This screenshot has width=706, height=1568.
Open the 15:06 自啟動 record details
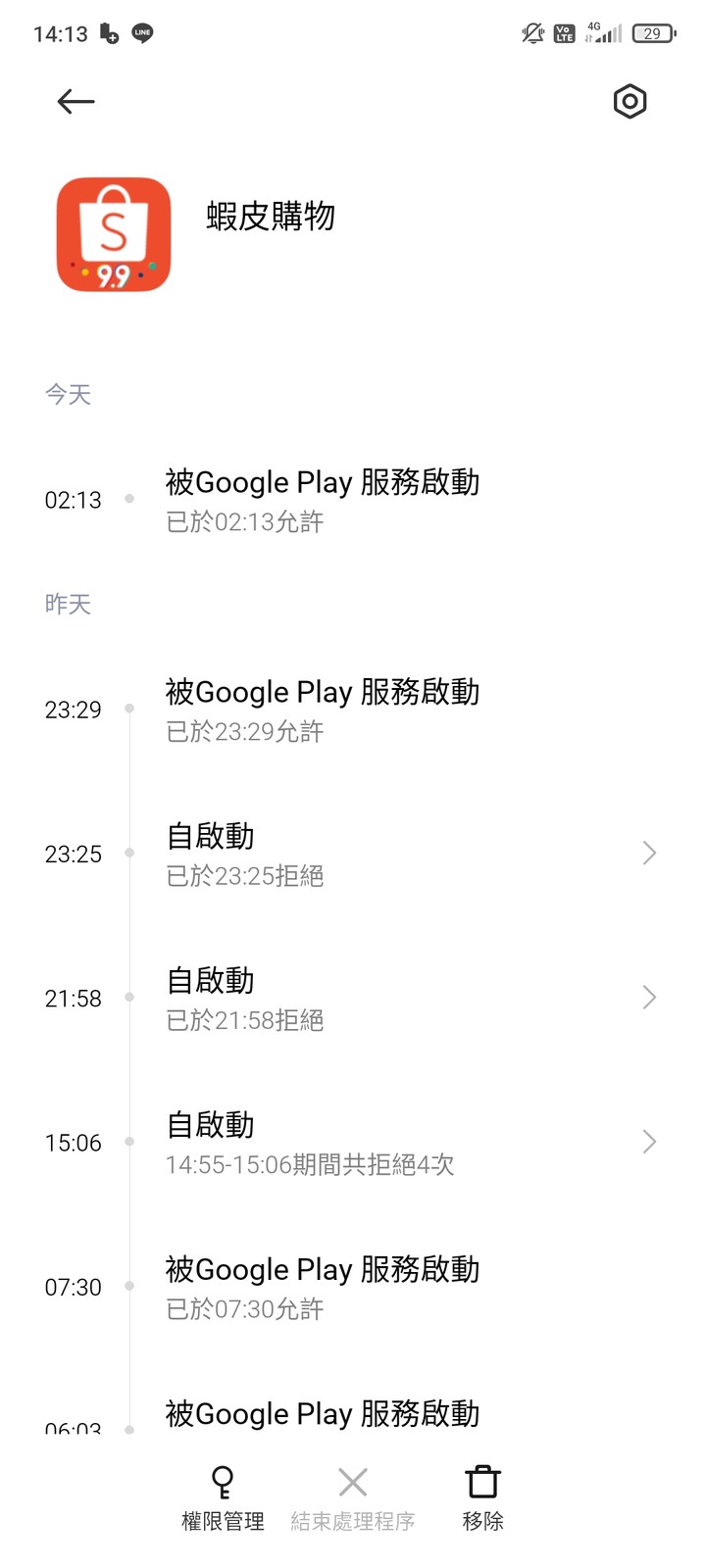[x=353, y=1143]
